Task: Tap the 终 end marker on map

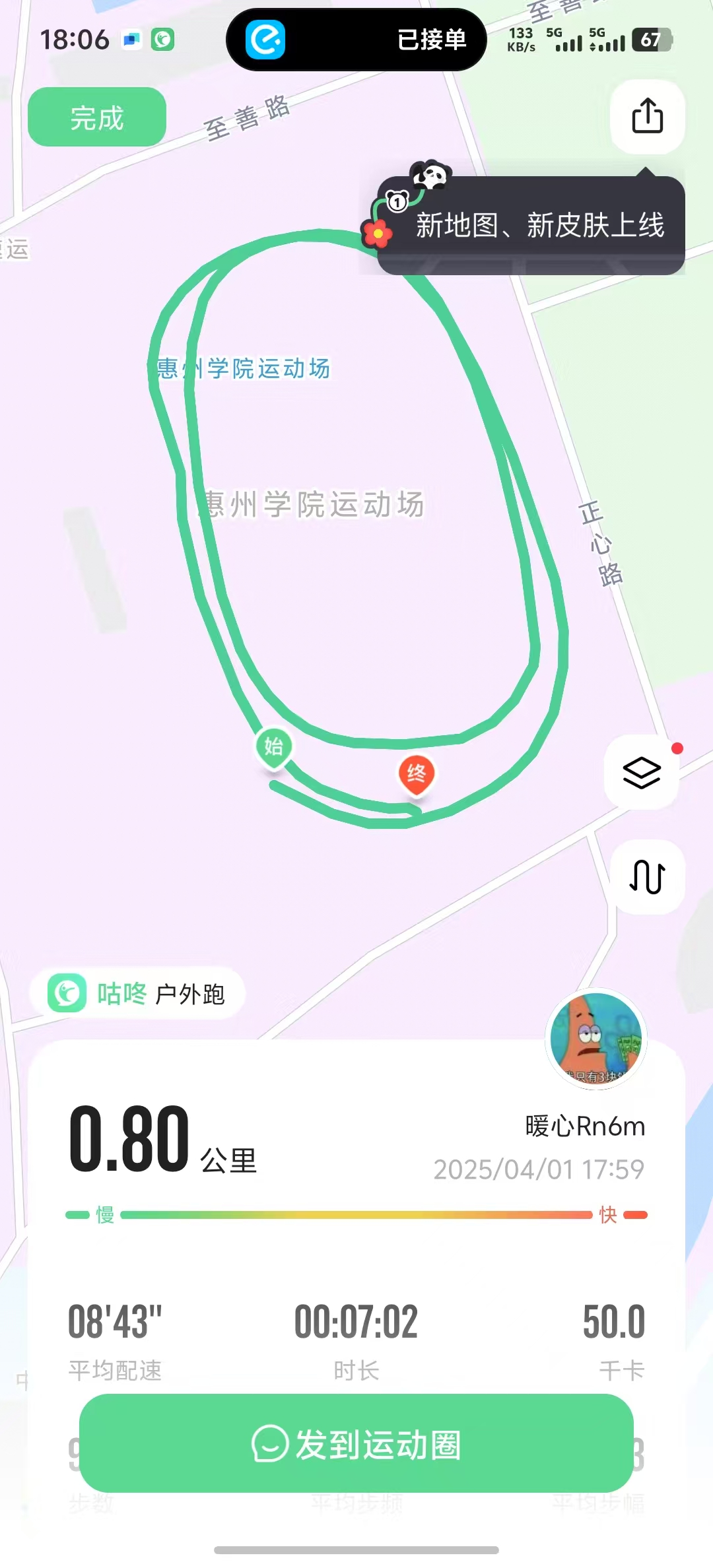Action: [417, 773]
